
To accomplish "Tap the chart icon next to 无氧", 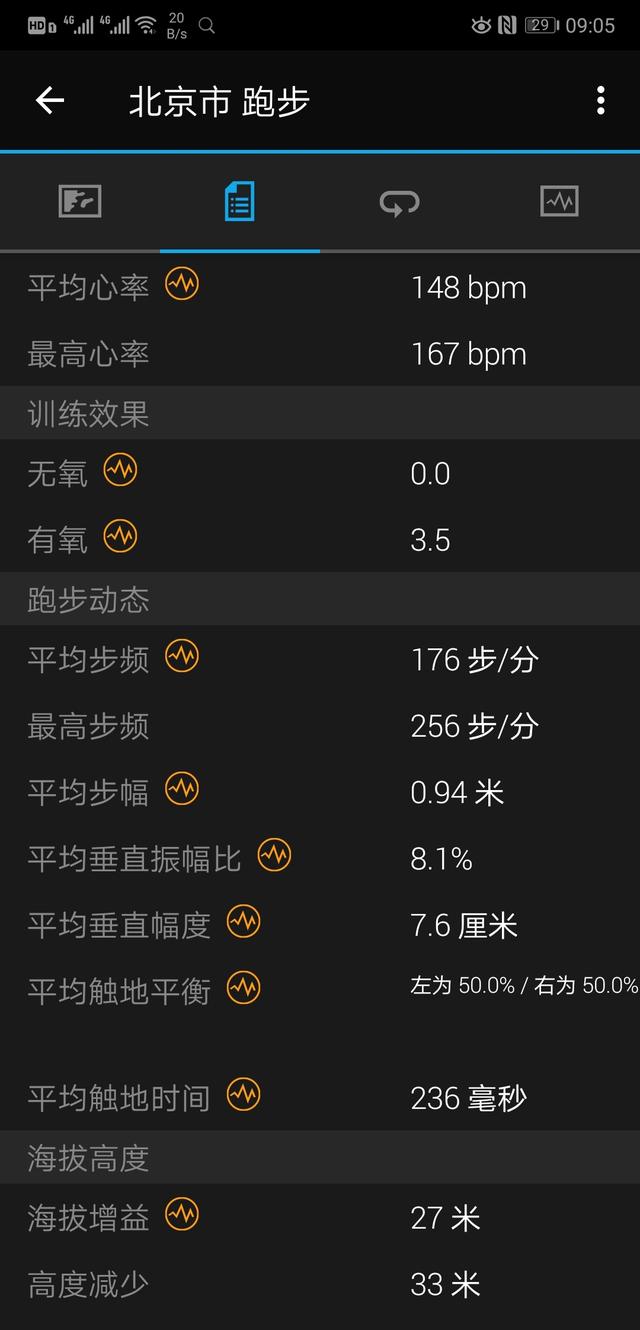I will (x=121, y=470).
